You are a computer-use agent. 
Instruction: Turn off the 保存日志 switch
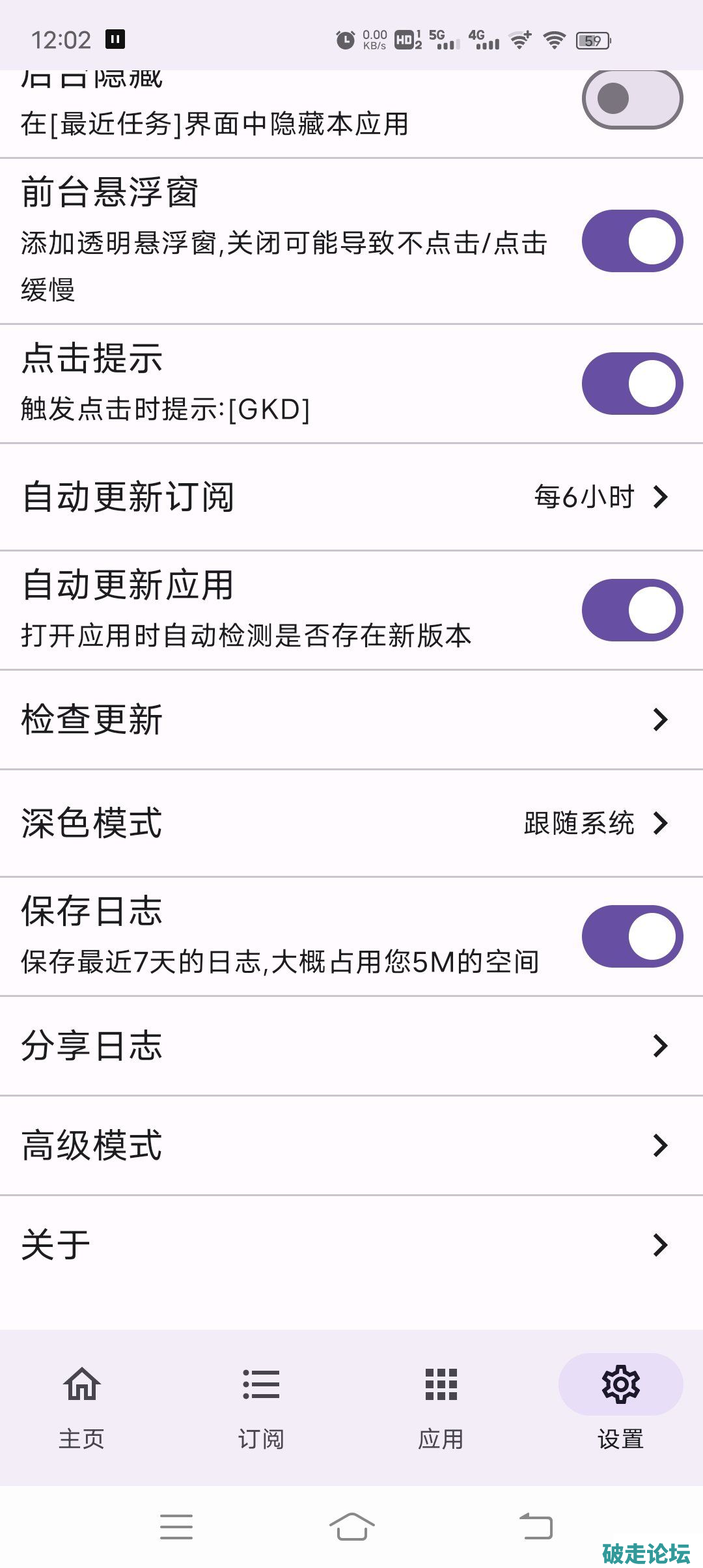pyautogui.click(x=631, y=936)
